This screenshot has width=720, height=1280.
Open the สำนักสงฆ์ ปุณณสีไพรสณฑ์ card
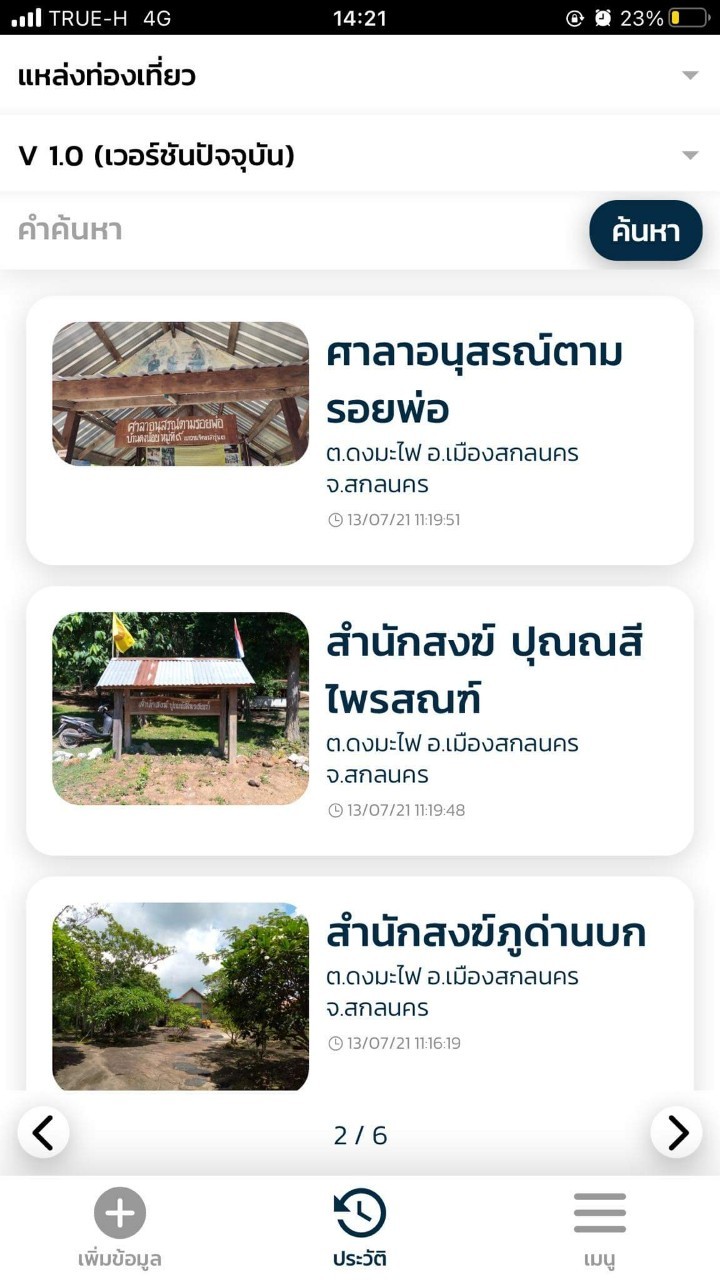360,720
